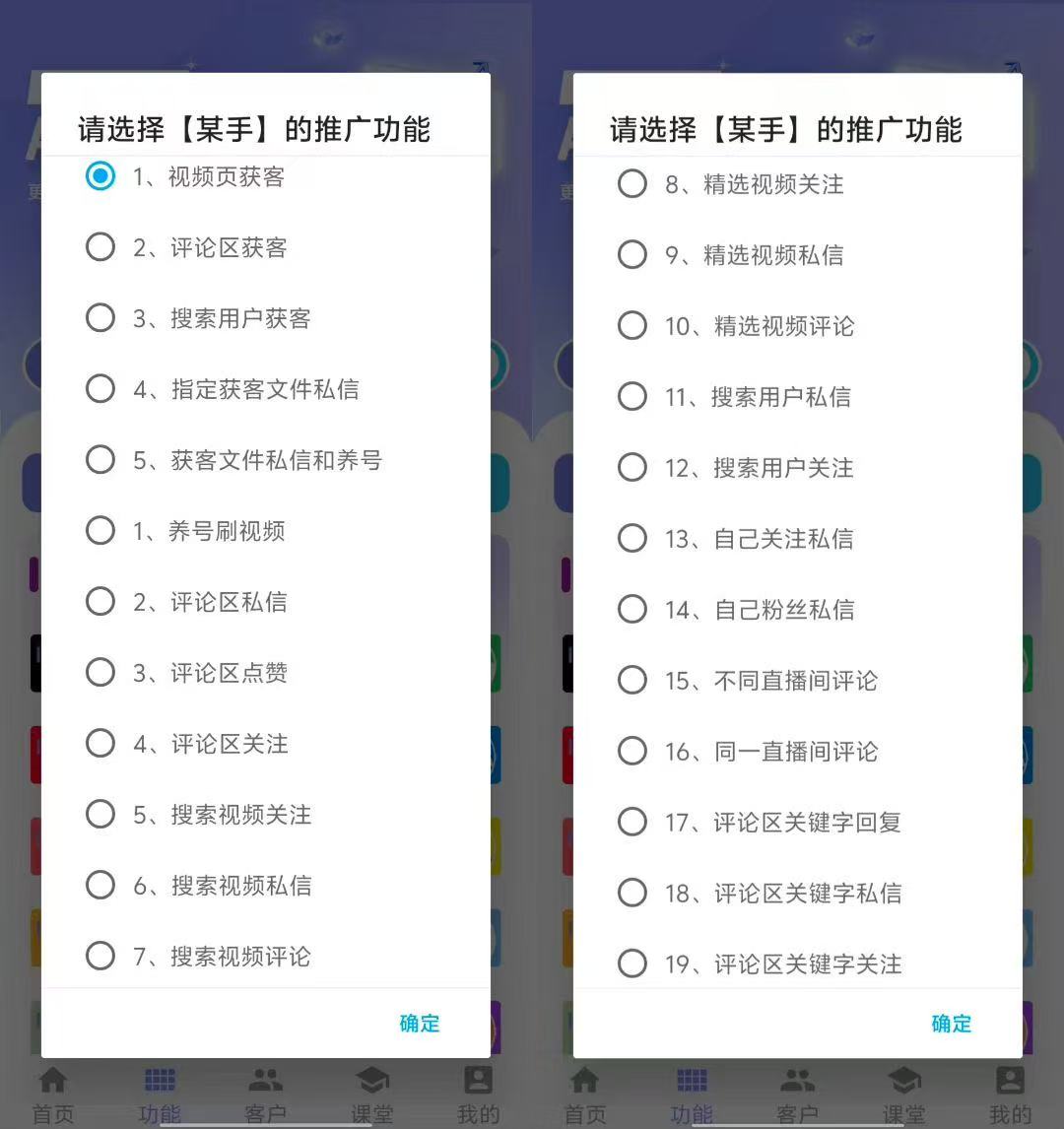This screenshot has height=1129, width=1064.
Task: Choose 19、评论区关键字关注 option
Action: tap(632, 964)
